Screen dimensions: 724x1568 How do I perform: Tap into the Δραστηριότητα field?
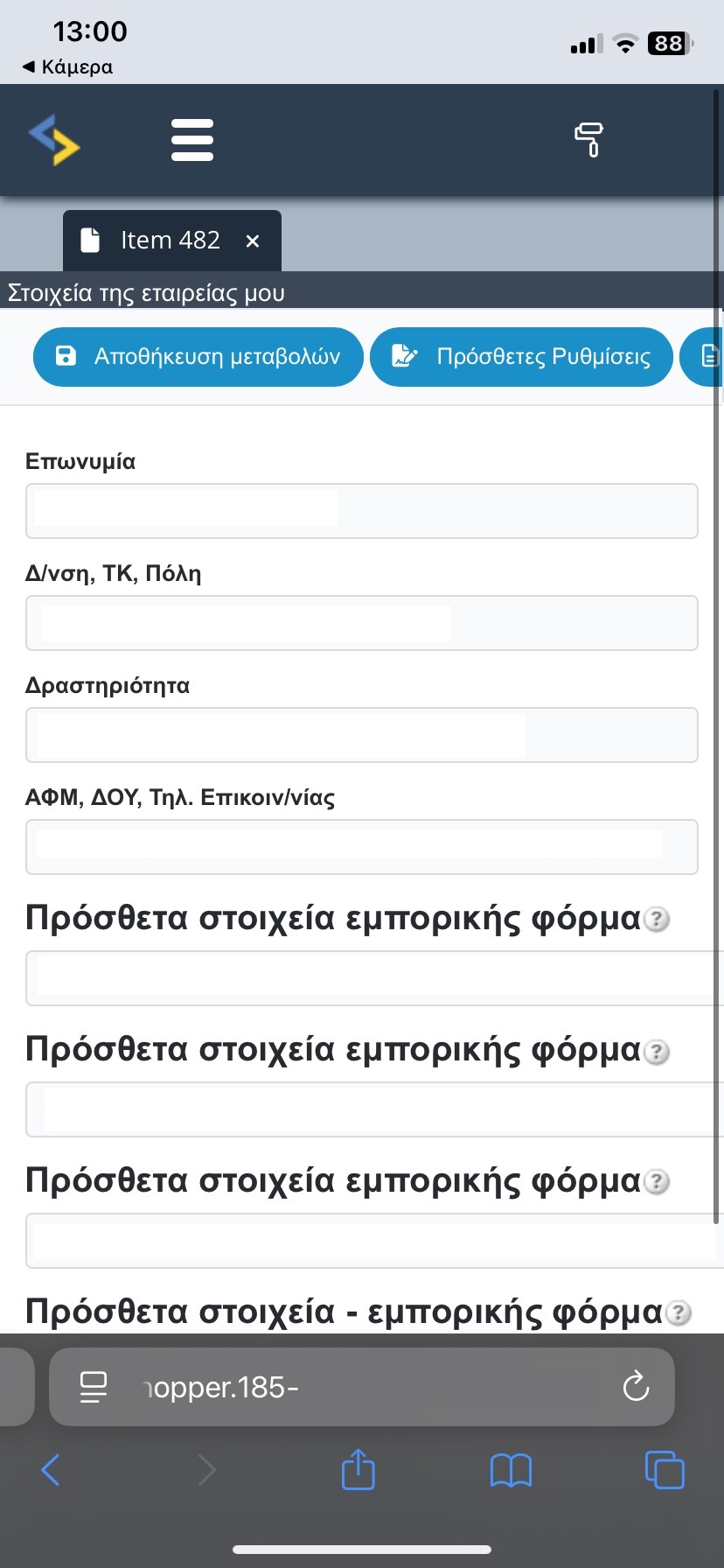tap(362, 735)
